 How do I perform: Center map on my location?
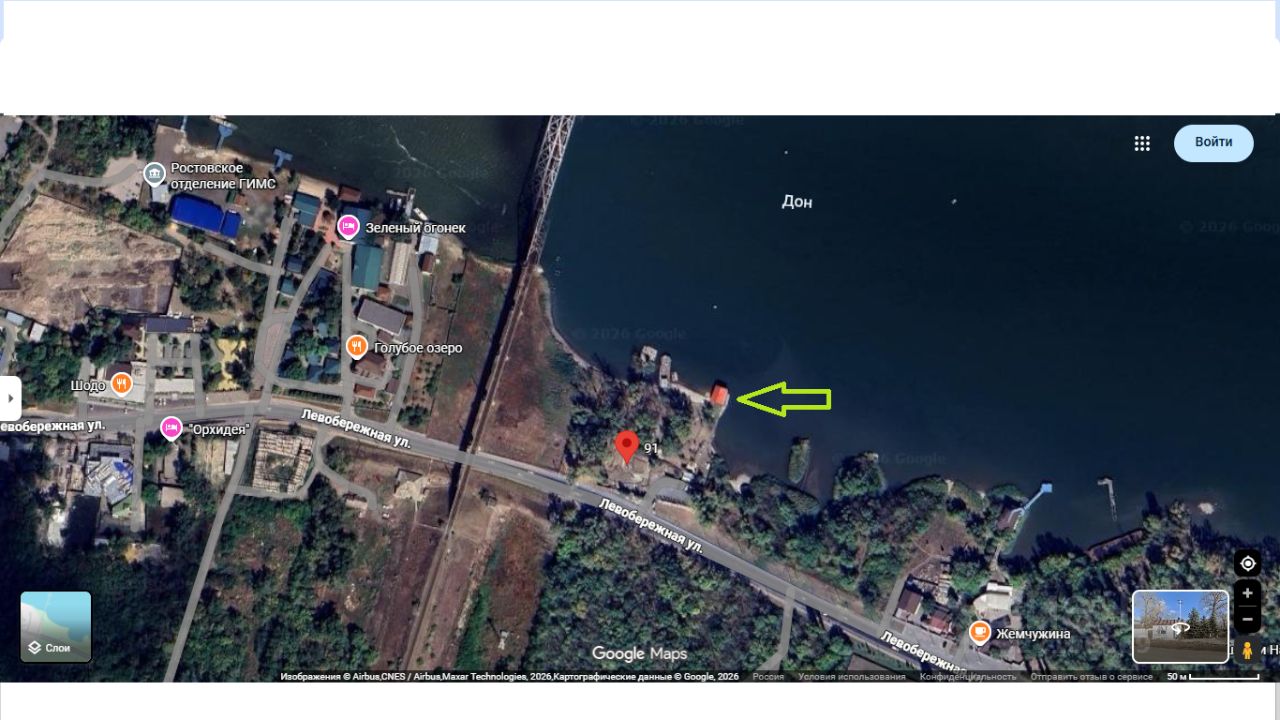1247,563
